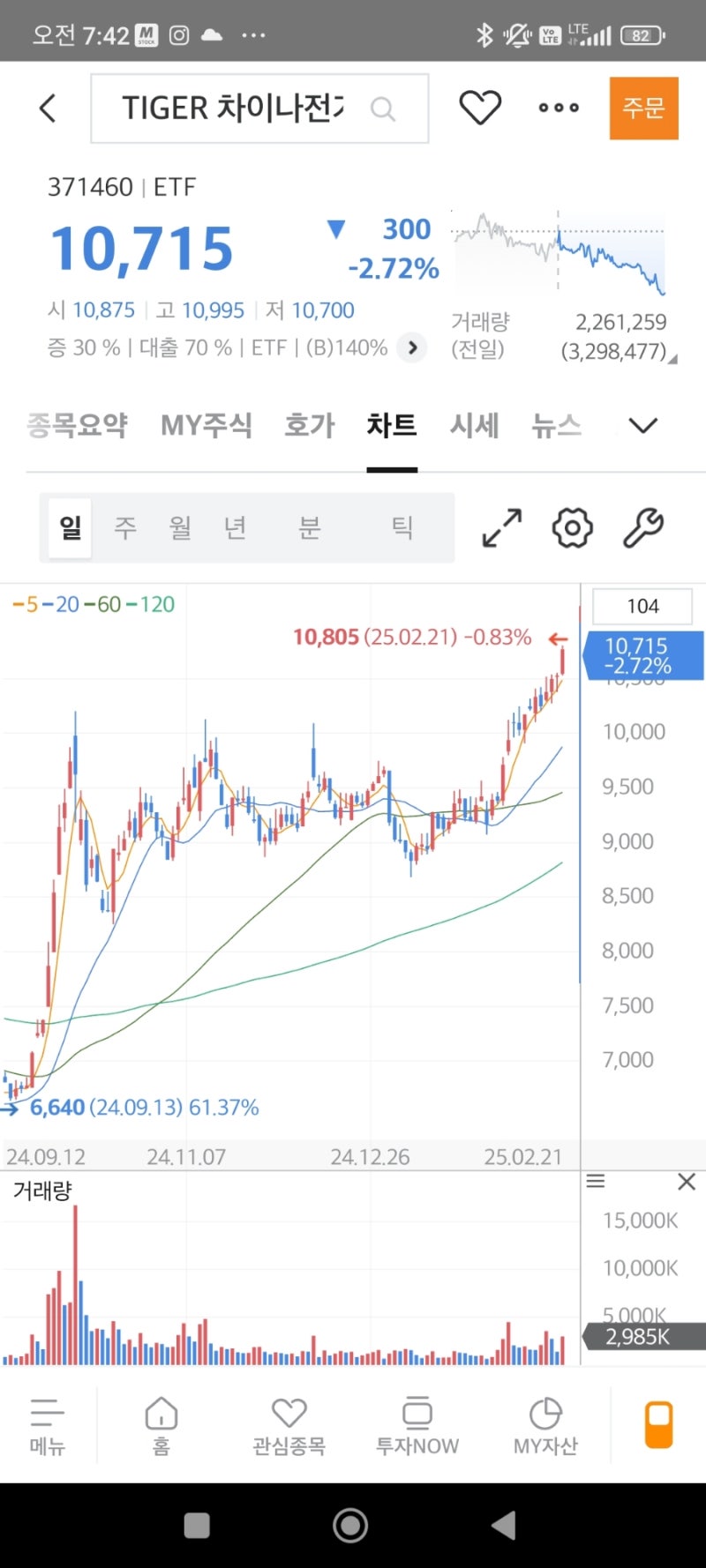Go back using the top-left back arrow

click(49, 108)
